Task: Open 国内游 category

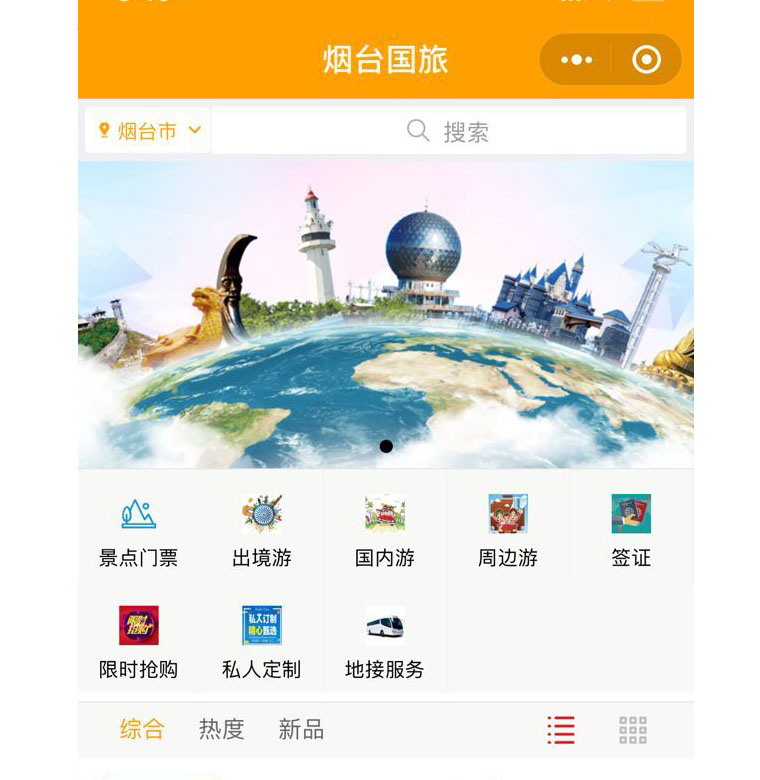Action: tap(385, 531)
